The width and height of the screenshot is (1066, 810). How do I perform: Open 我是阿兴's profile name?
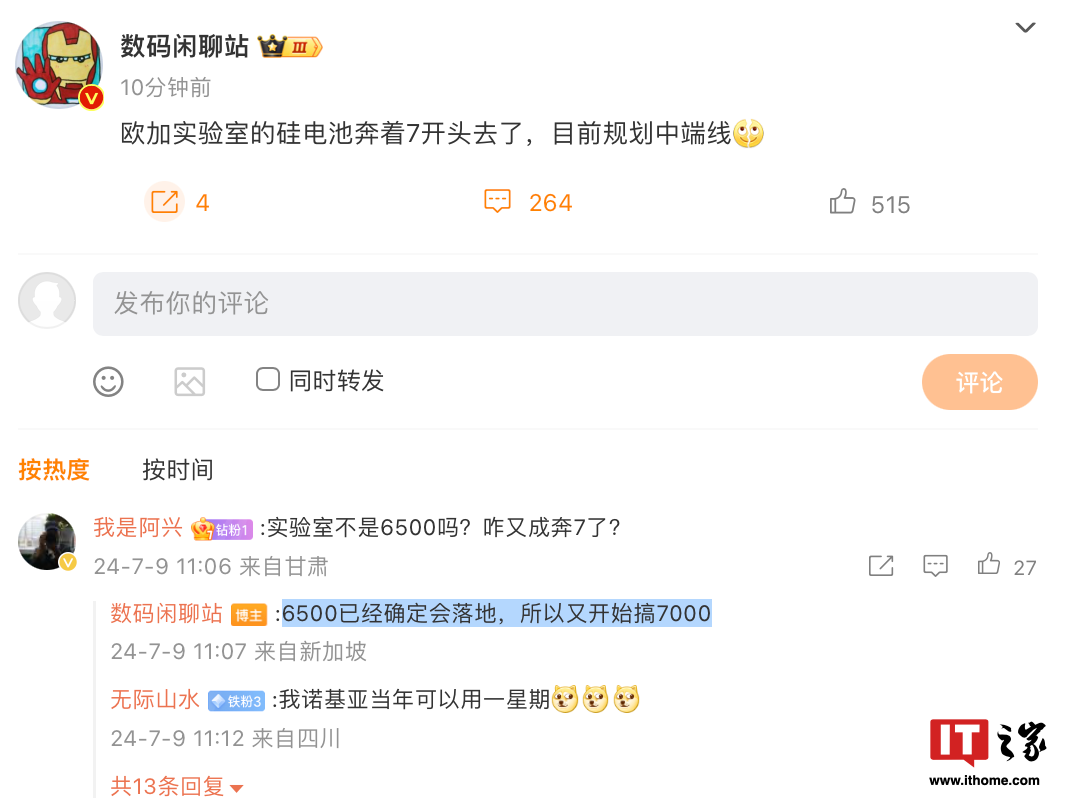pyautogui.click(x=138, y=528)
